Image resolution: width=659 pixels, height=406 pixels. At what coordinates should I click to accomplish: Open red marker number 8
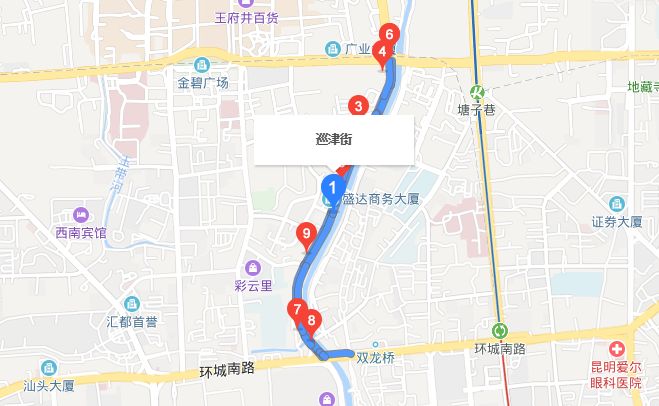[x=312, y=322]
